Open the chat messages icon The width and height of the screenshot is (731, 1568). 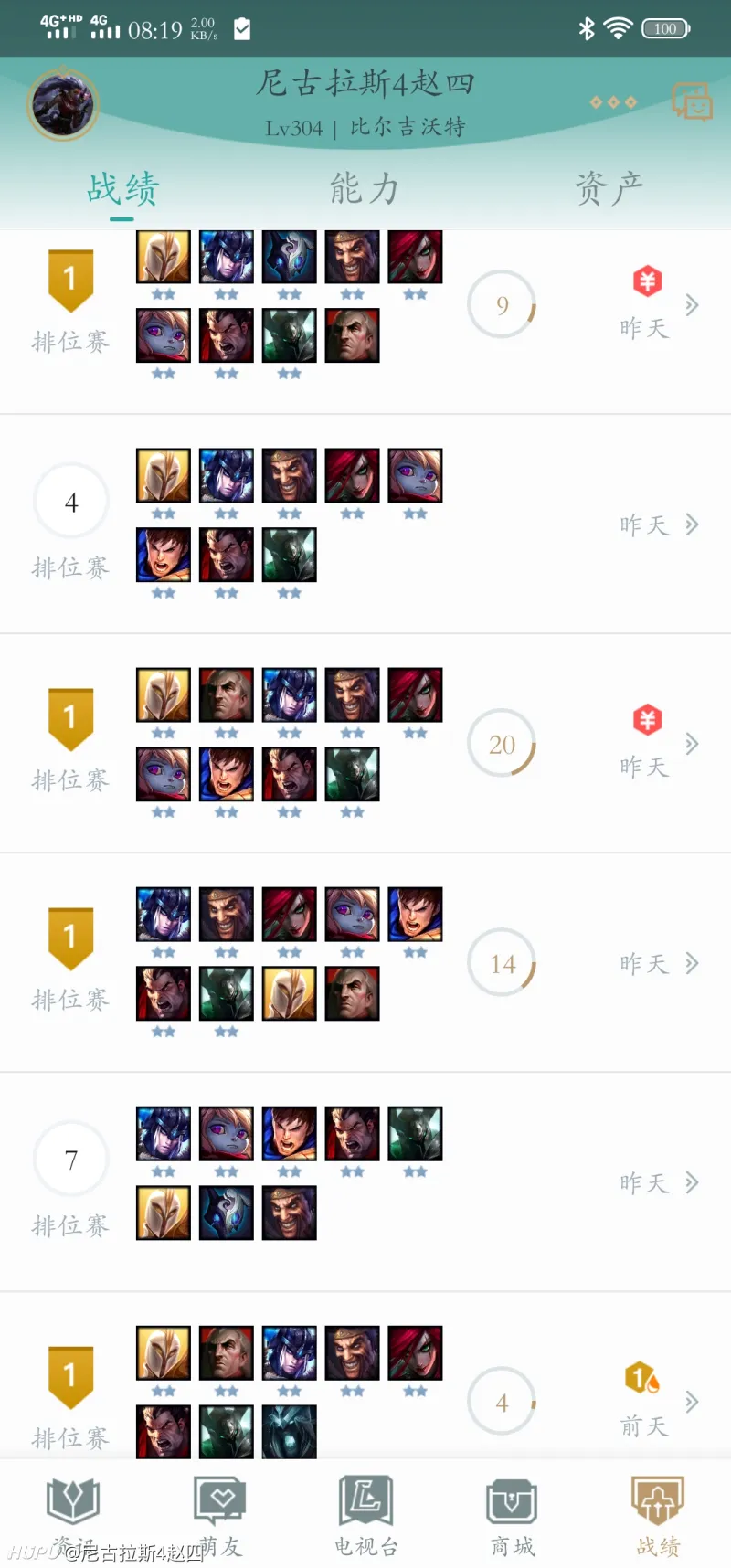[692, 101]
